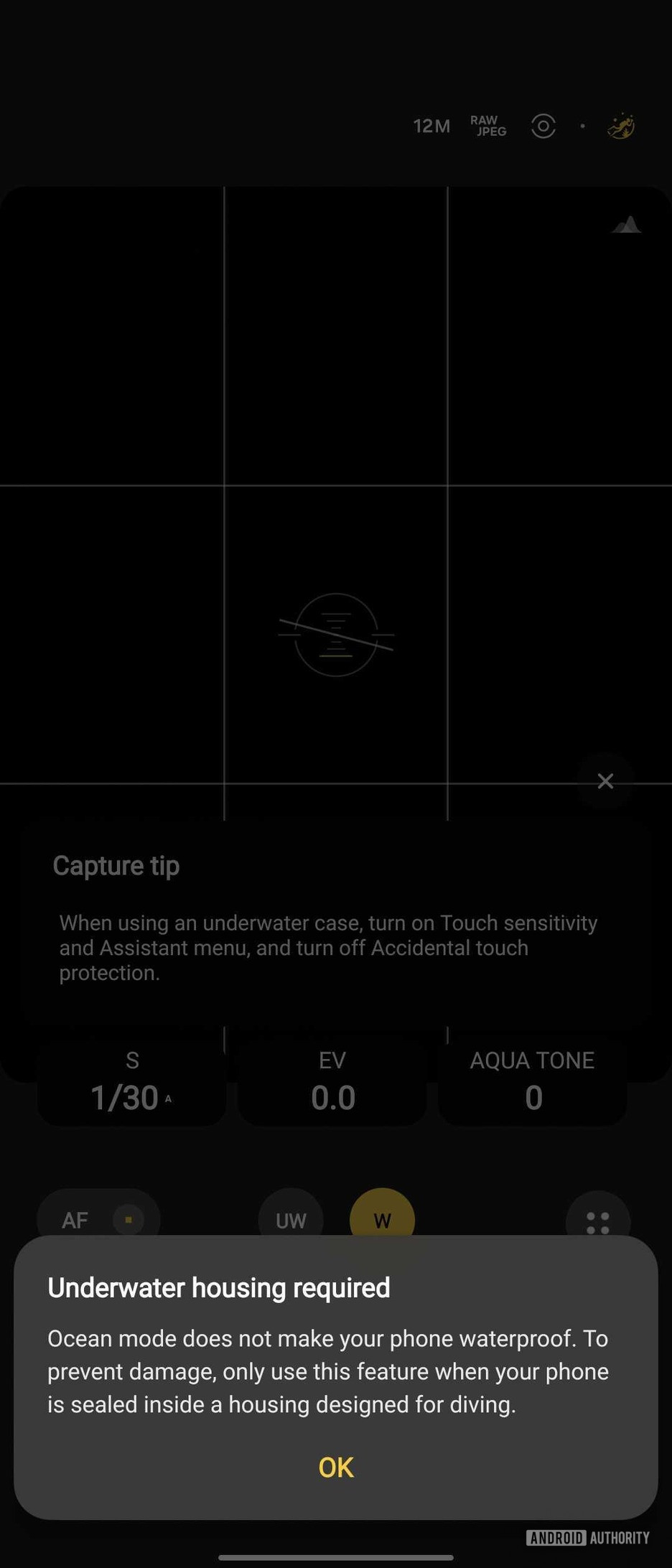Adjust the shutter speed S 1/30
Viewport: 672px width, 1568px height.
pyautogui.click(x=132, y=1081)
